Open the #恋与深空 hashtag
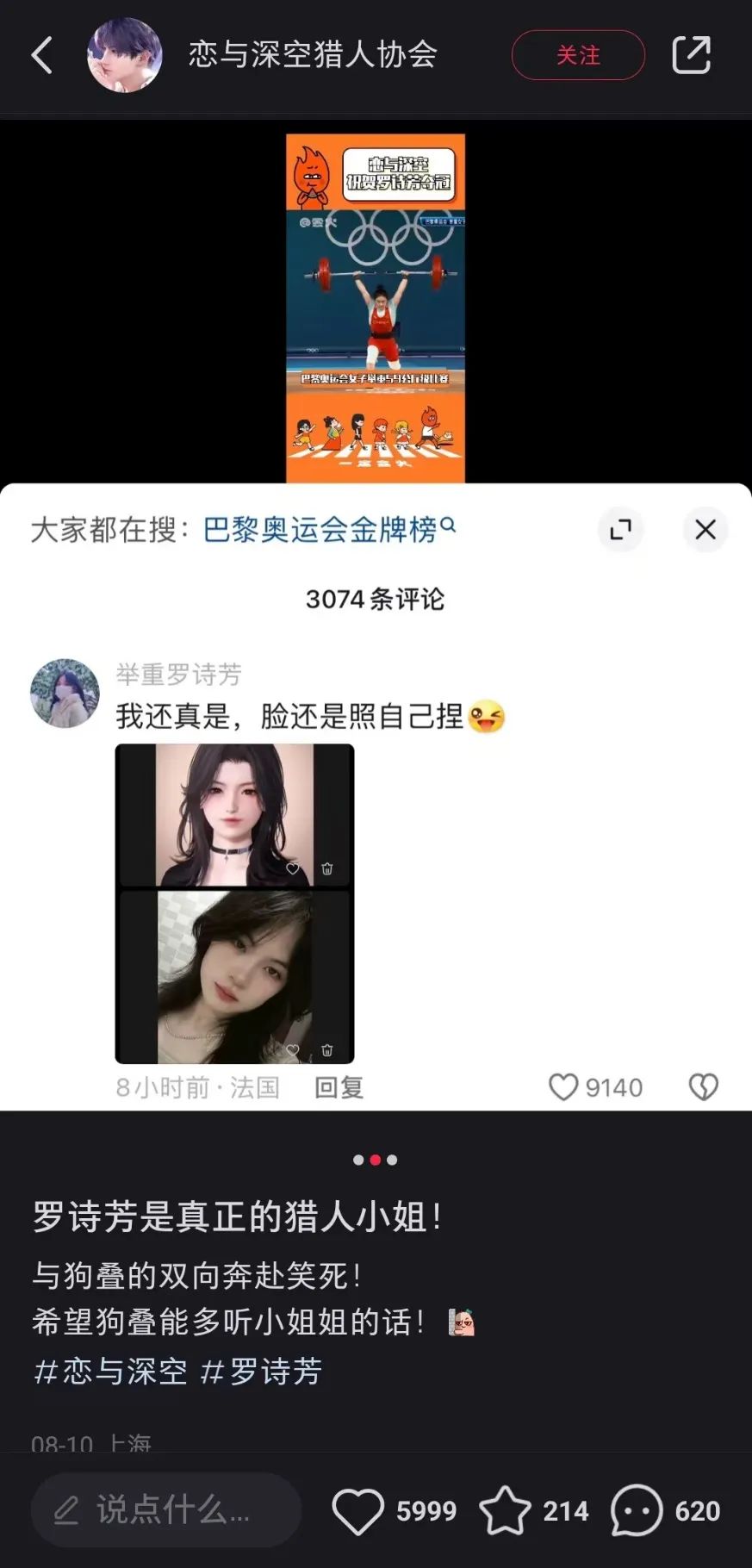Image resolution: width=752 pixels, height=1568 pixels. coord(109,1372)
